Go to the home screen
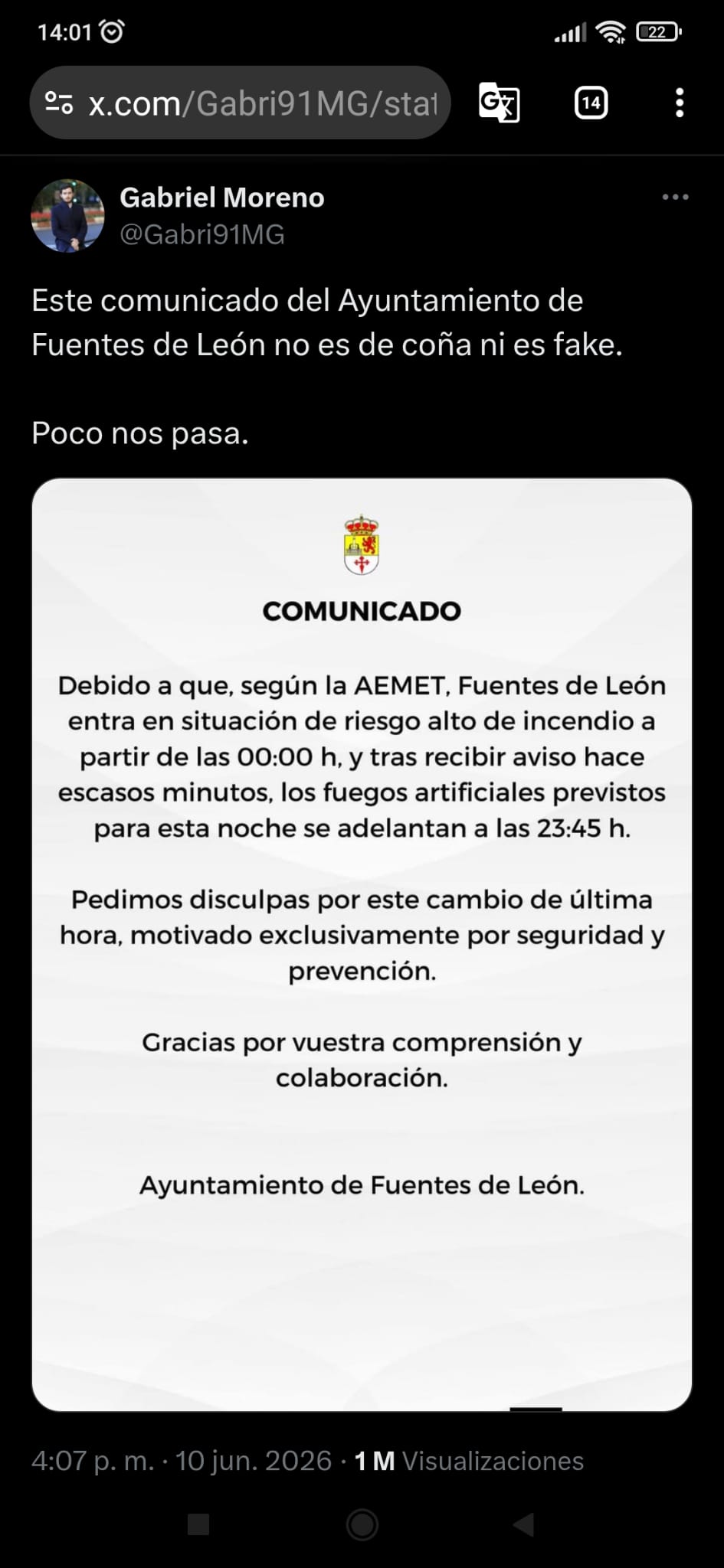This screenshot has width=724, height=1568. click(x=362, y=1524)
